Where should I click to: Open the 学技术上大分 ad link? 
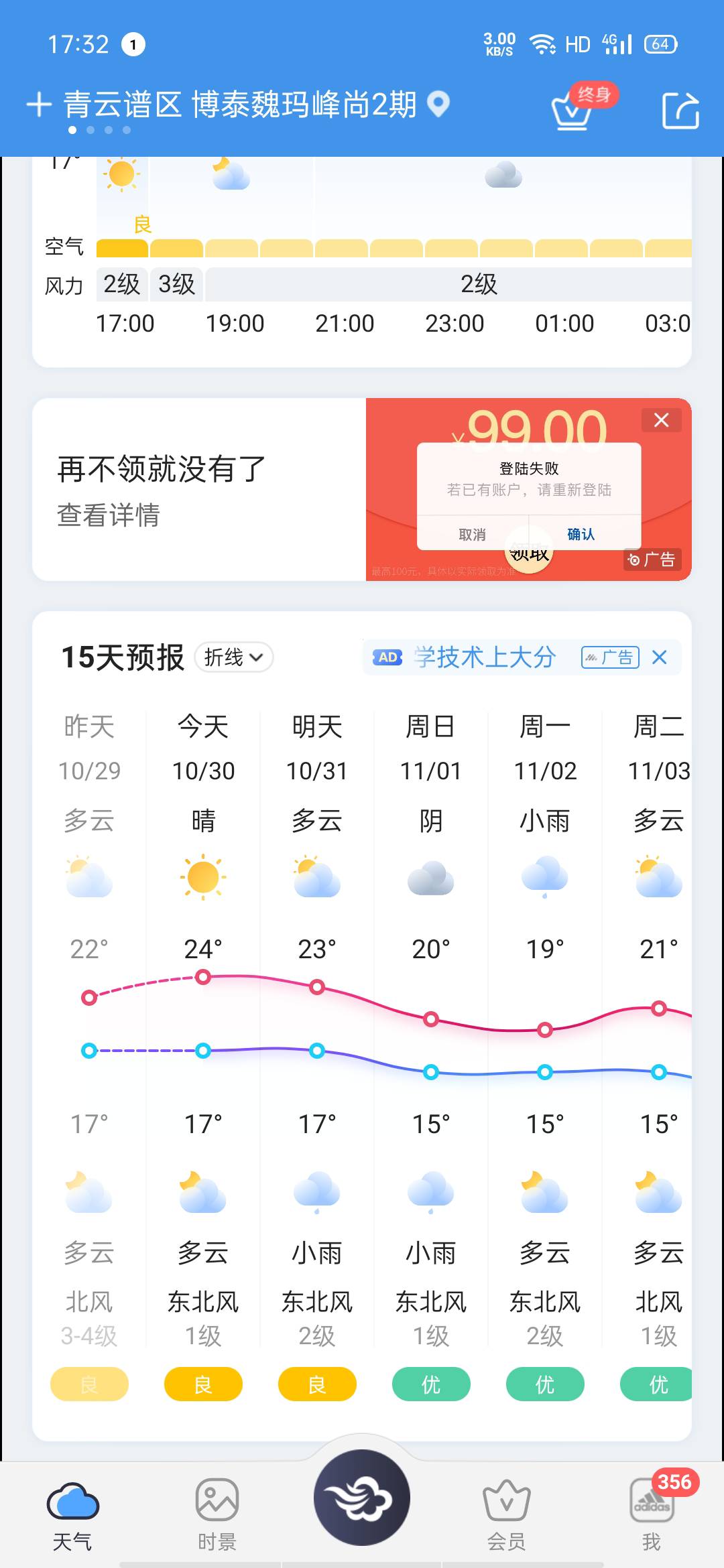(485, 657)
